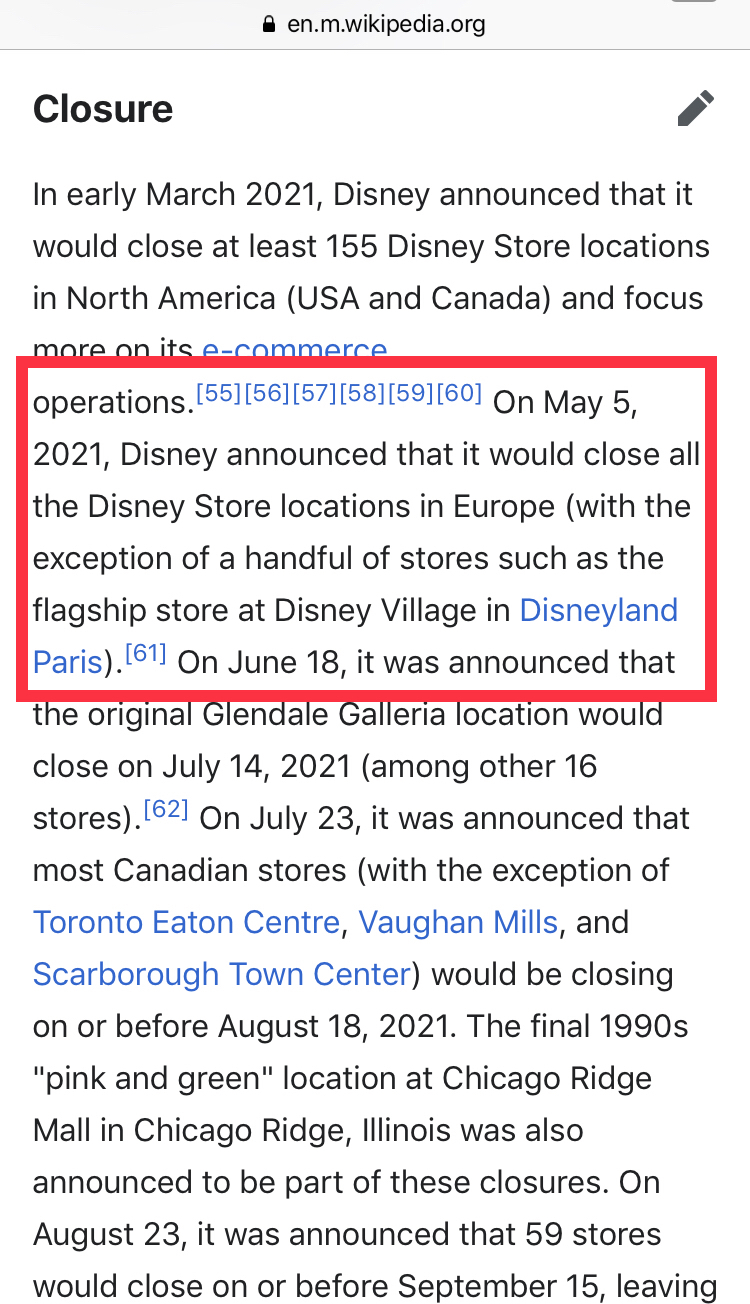The height and width of the screenshot is (1304, 750).
Task: Visit the Vaughan Mills link
Action: (x=458, y=922)
